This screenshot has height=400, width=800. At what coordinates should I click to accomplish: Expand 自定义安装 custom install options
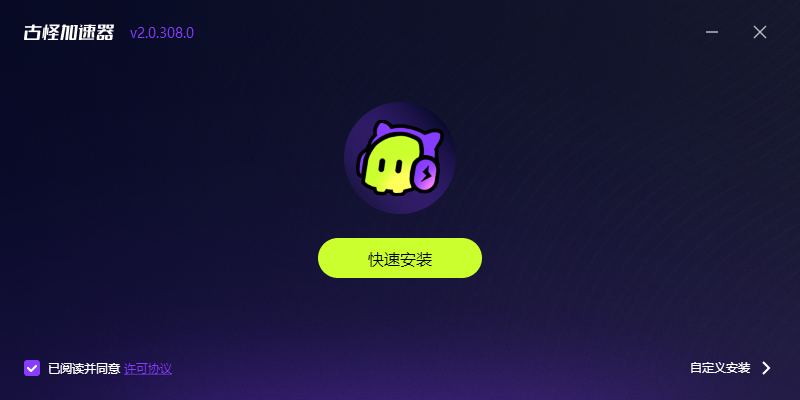click(730, 368)
